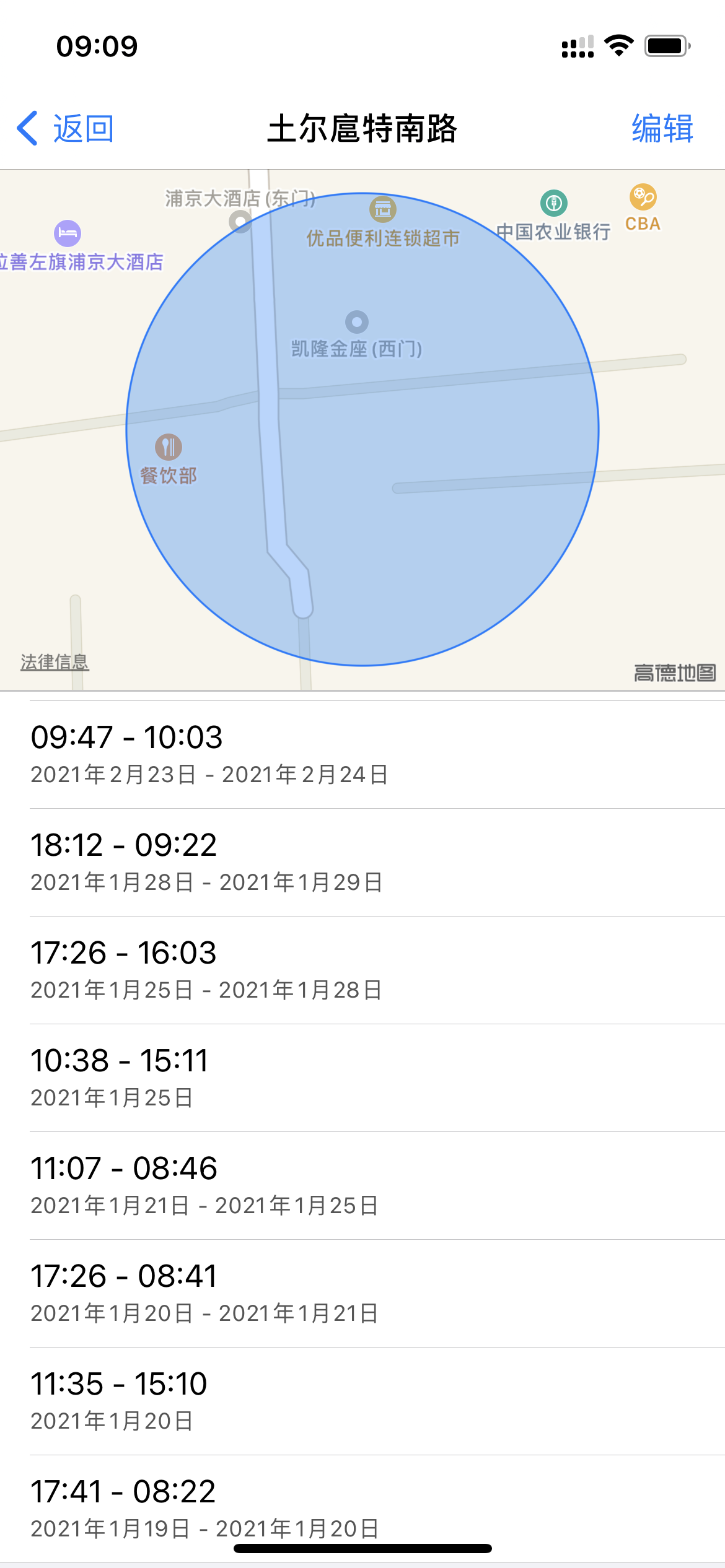725x1568 pixels.
Task: Open the 法律信息 link on the map
Action: (x=55, y=662)
